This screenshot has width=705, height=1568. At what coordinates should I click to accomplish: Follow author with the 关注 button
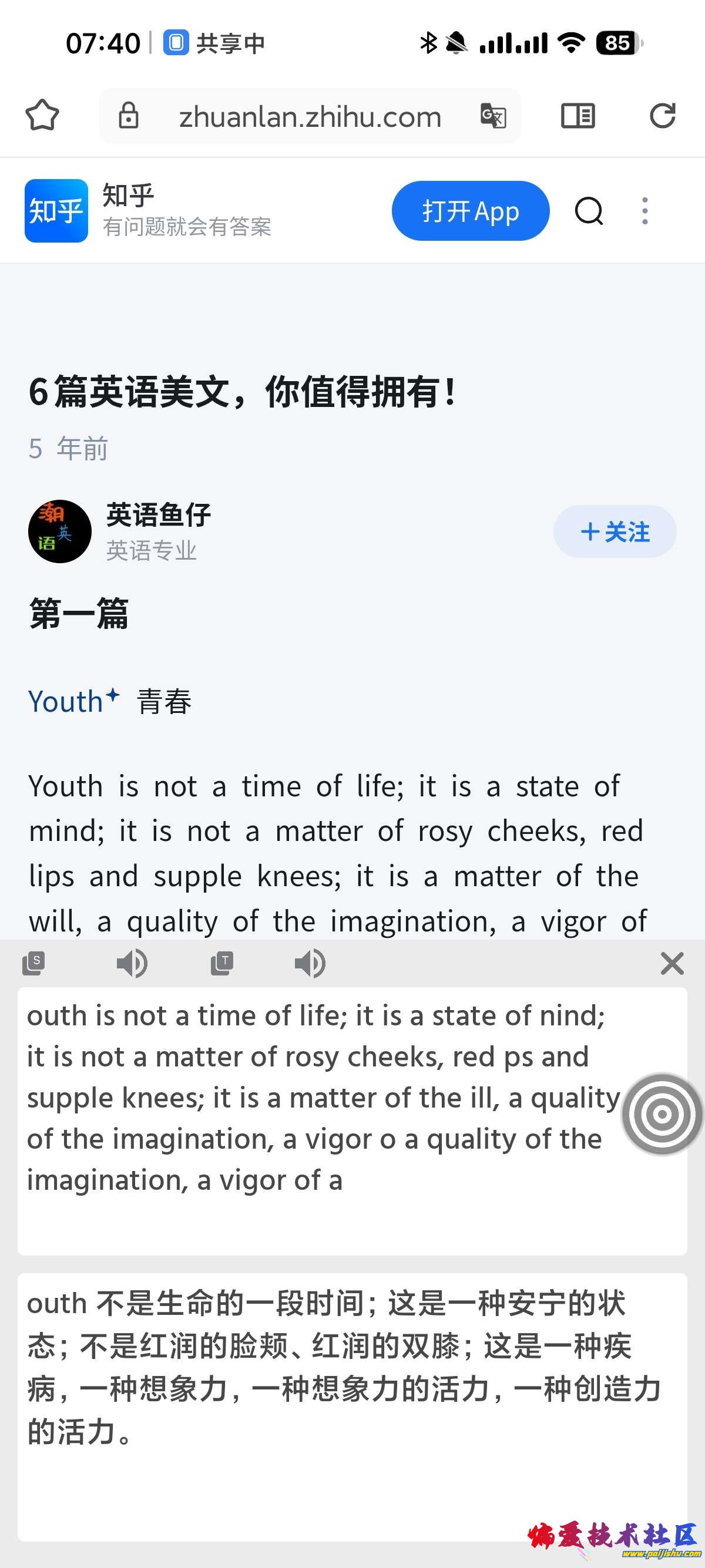tap(615, 531)
